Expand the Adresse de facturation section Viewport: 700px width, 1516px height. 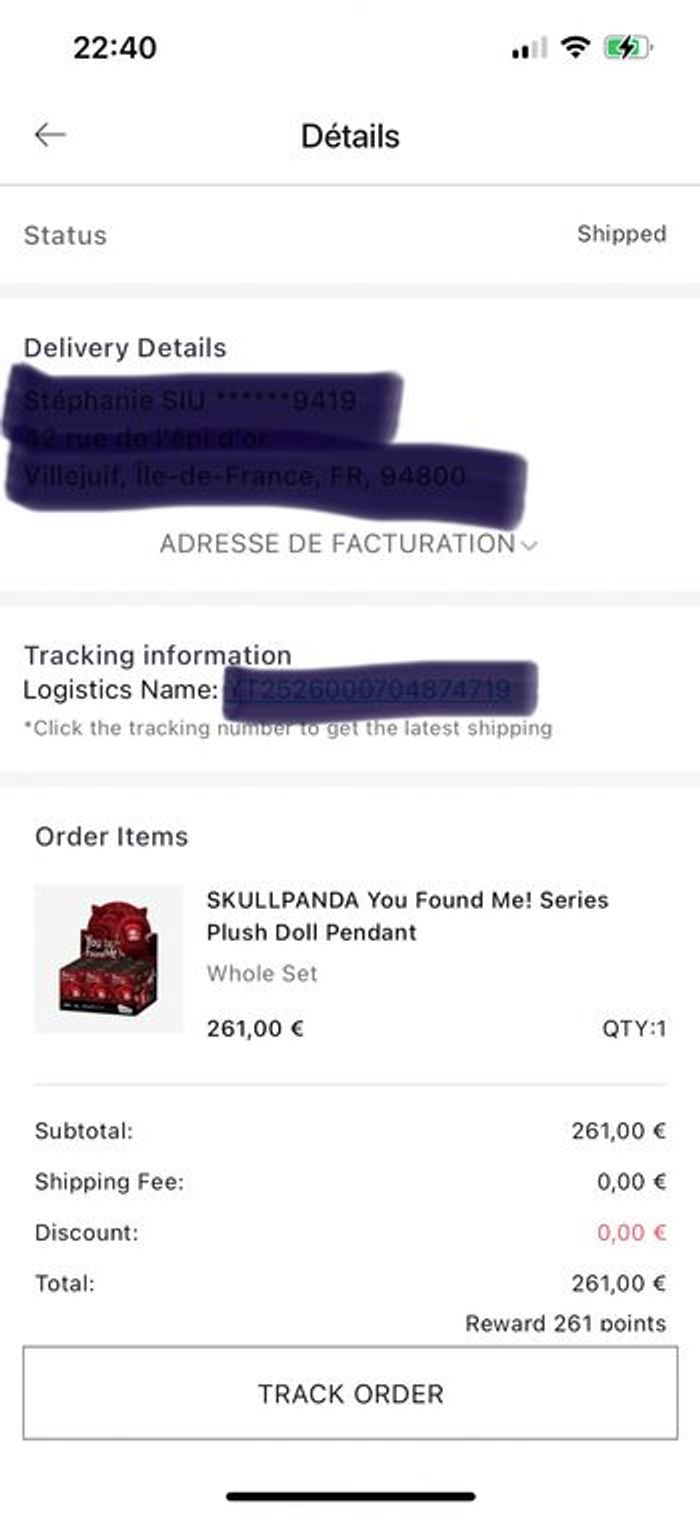click(x=348, y=544)
